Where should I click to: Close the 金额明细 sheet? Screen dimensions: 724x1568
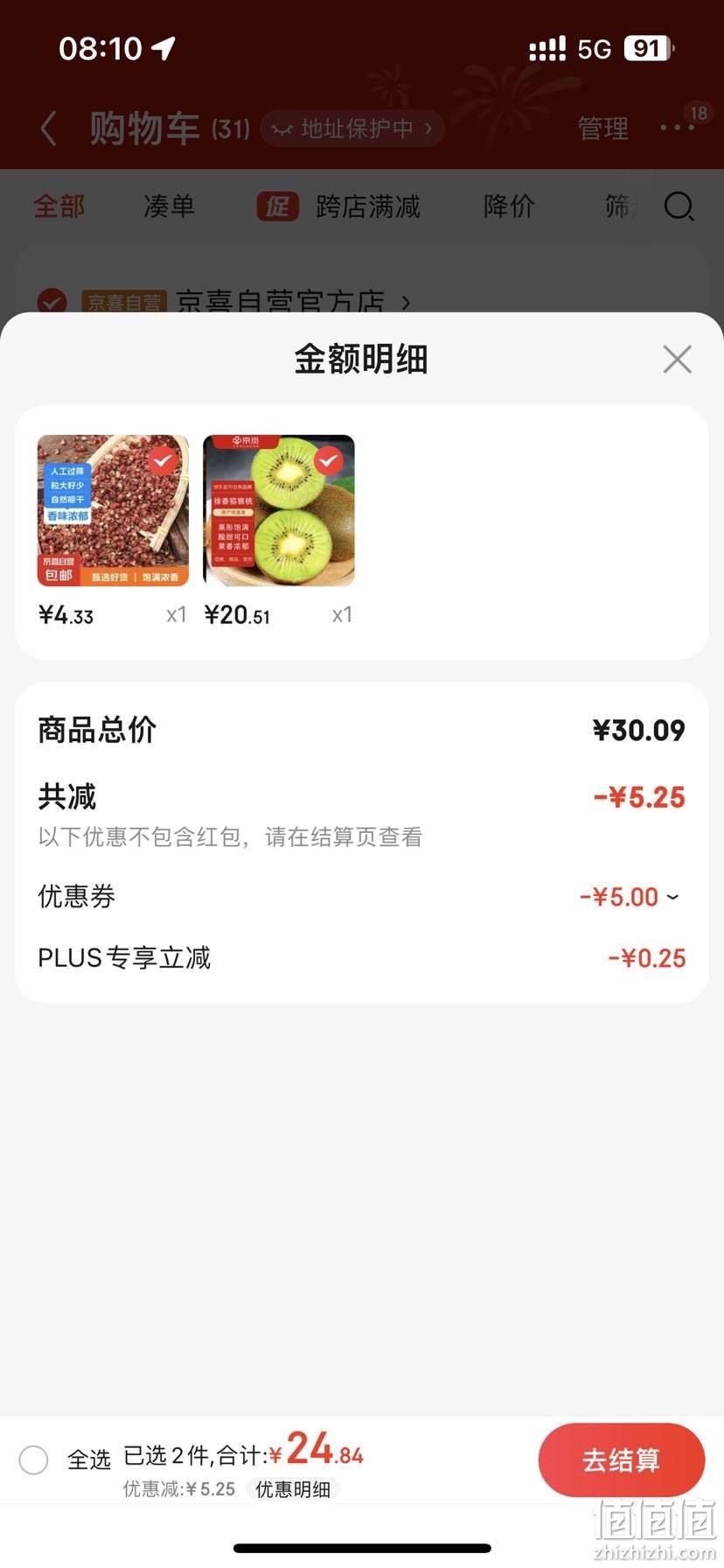coord(677,359)
